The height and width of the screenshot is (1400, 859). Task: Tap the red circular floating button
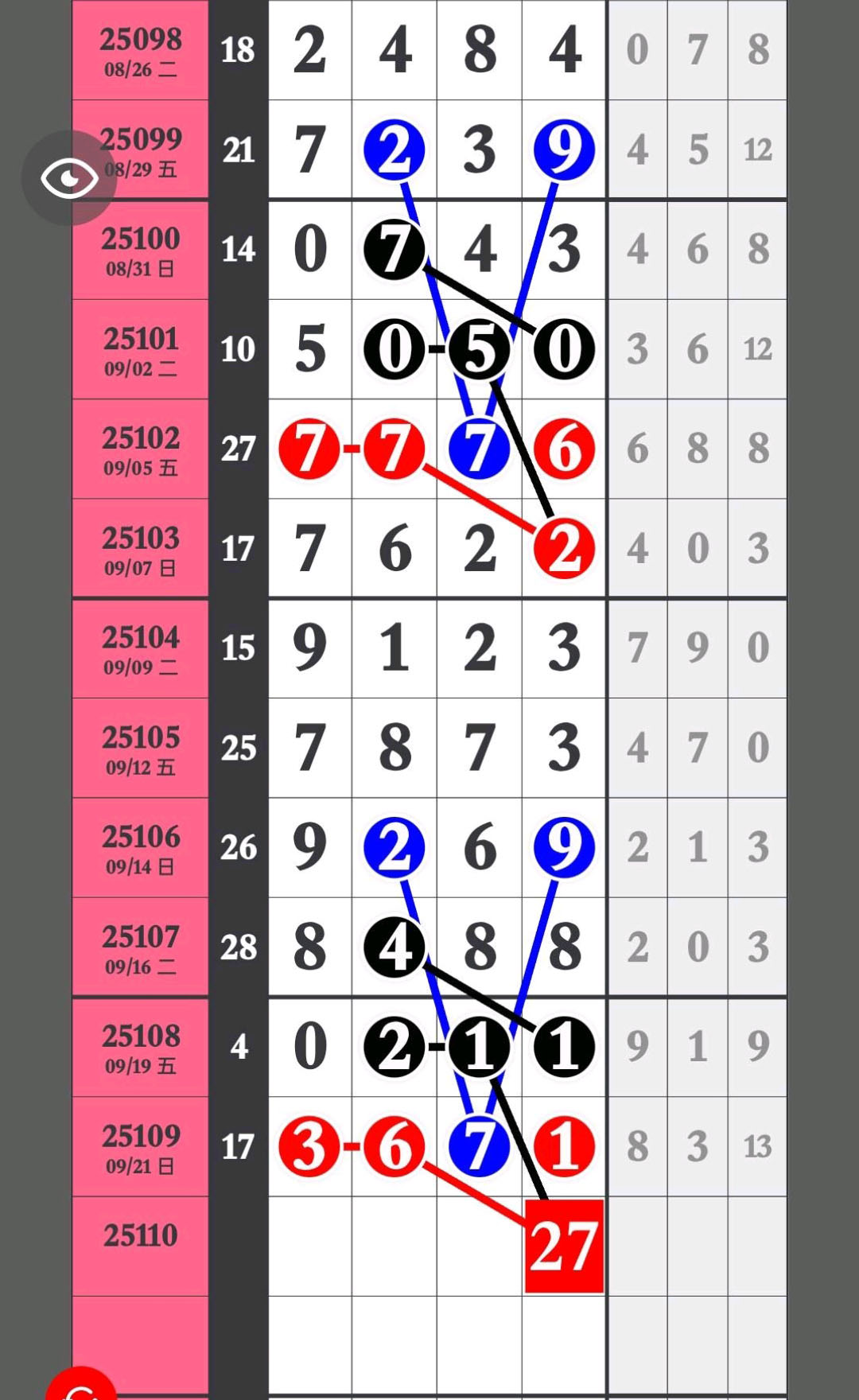(x=81, y=1384)
